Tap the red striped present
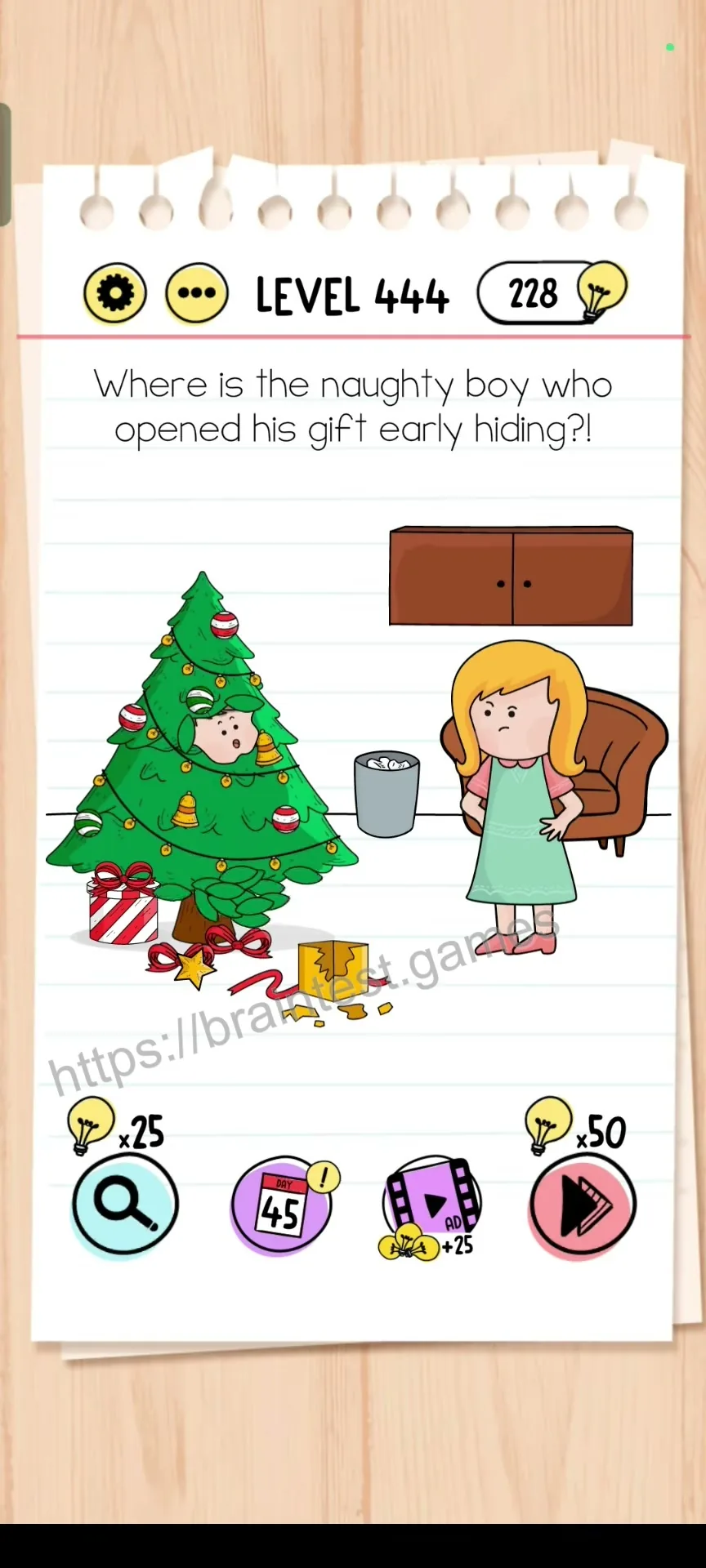 click(123, 905)
